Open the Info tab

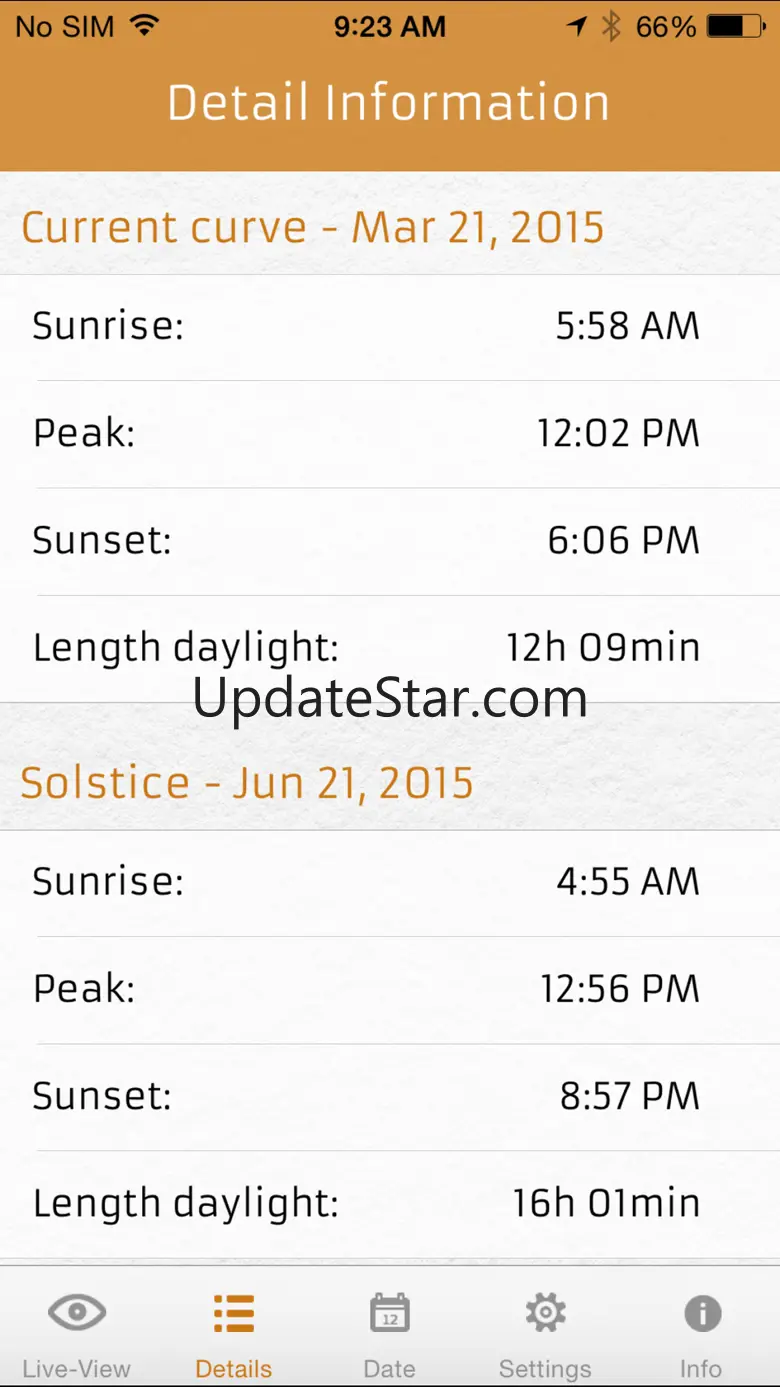pos(701,1330)
